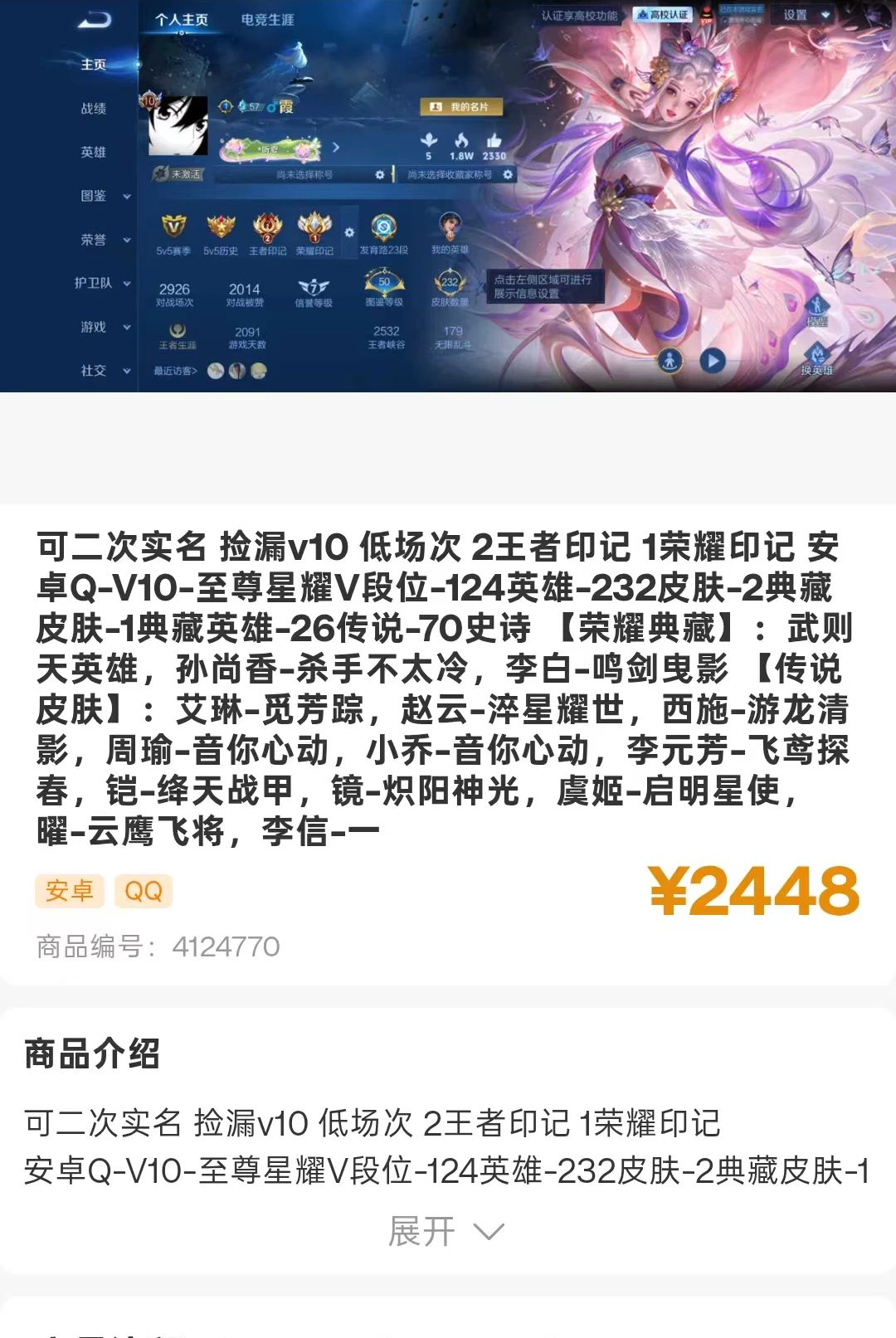This screenshot has width=896, height=1338.
Task: Expand the product introduction with 展开
Action: 446,1231
